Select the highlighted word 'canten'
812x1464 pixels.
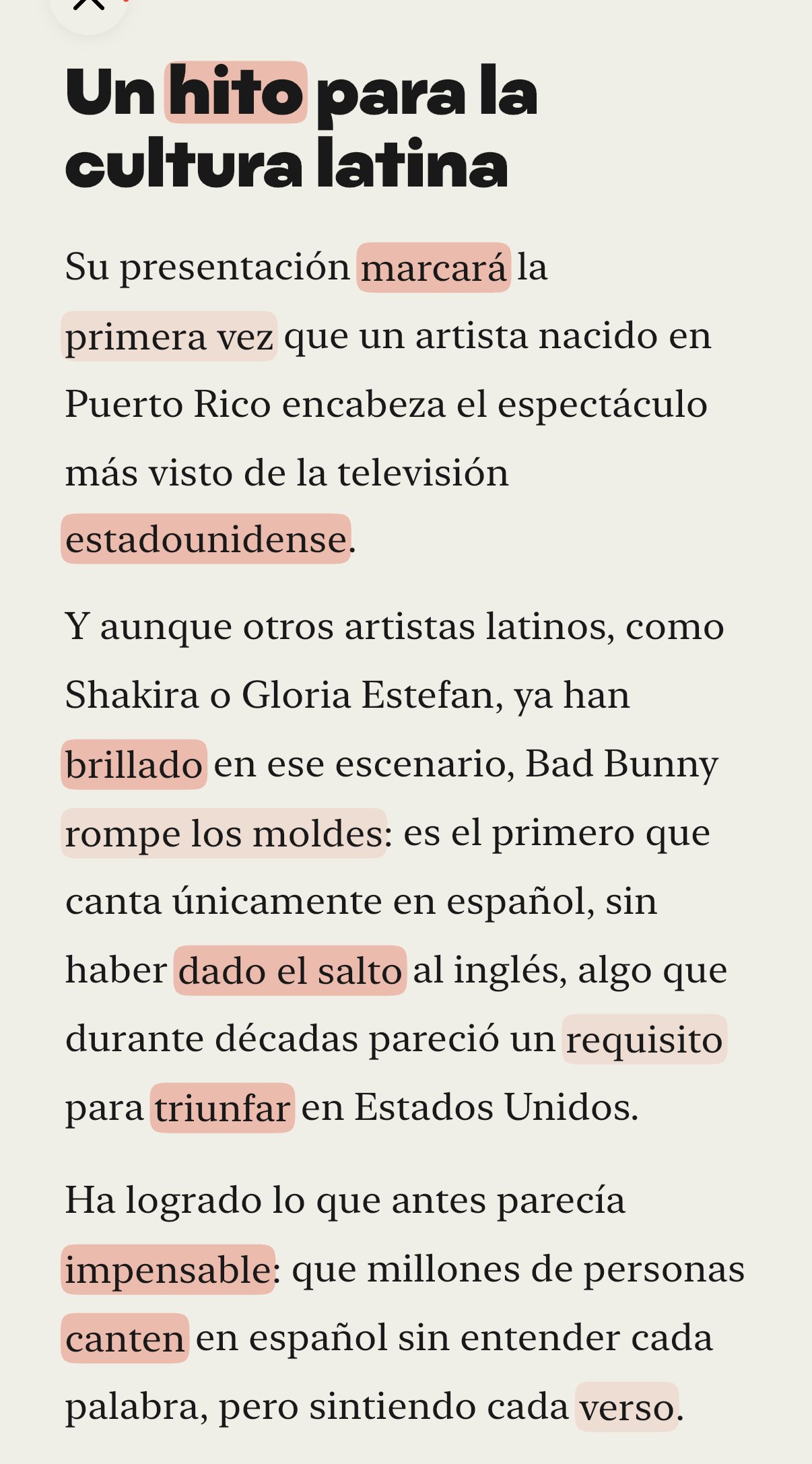pos(125,1338)
